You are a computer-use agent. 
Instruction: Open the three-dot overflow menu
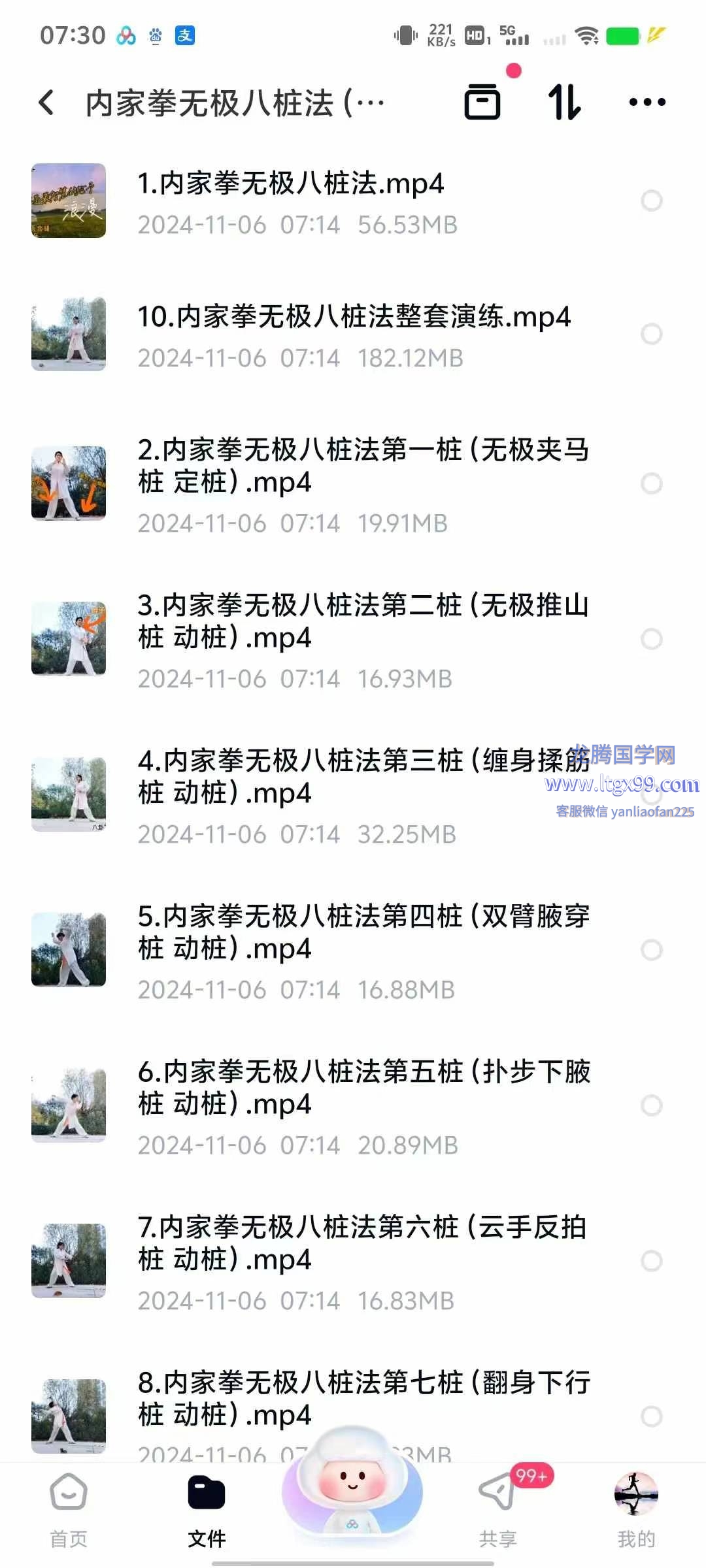[x=647, y=102]
